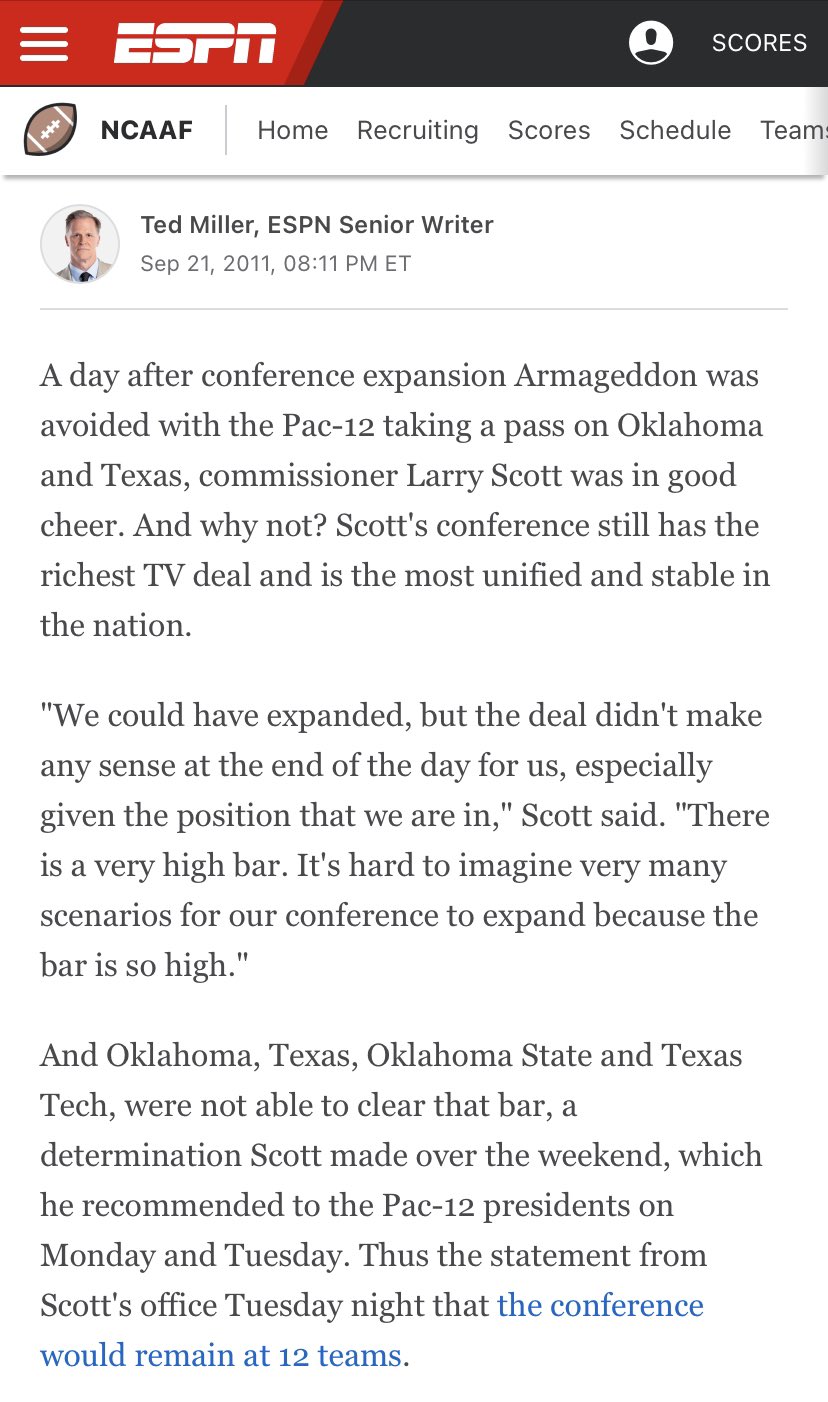Viewport: 828px width, 1402px height.
Task: Switch to the Home tab
Action: (293, 130)
